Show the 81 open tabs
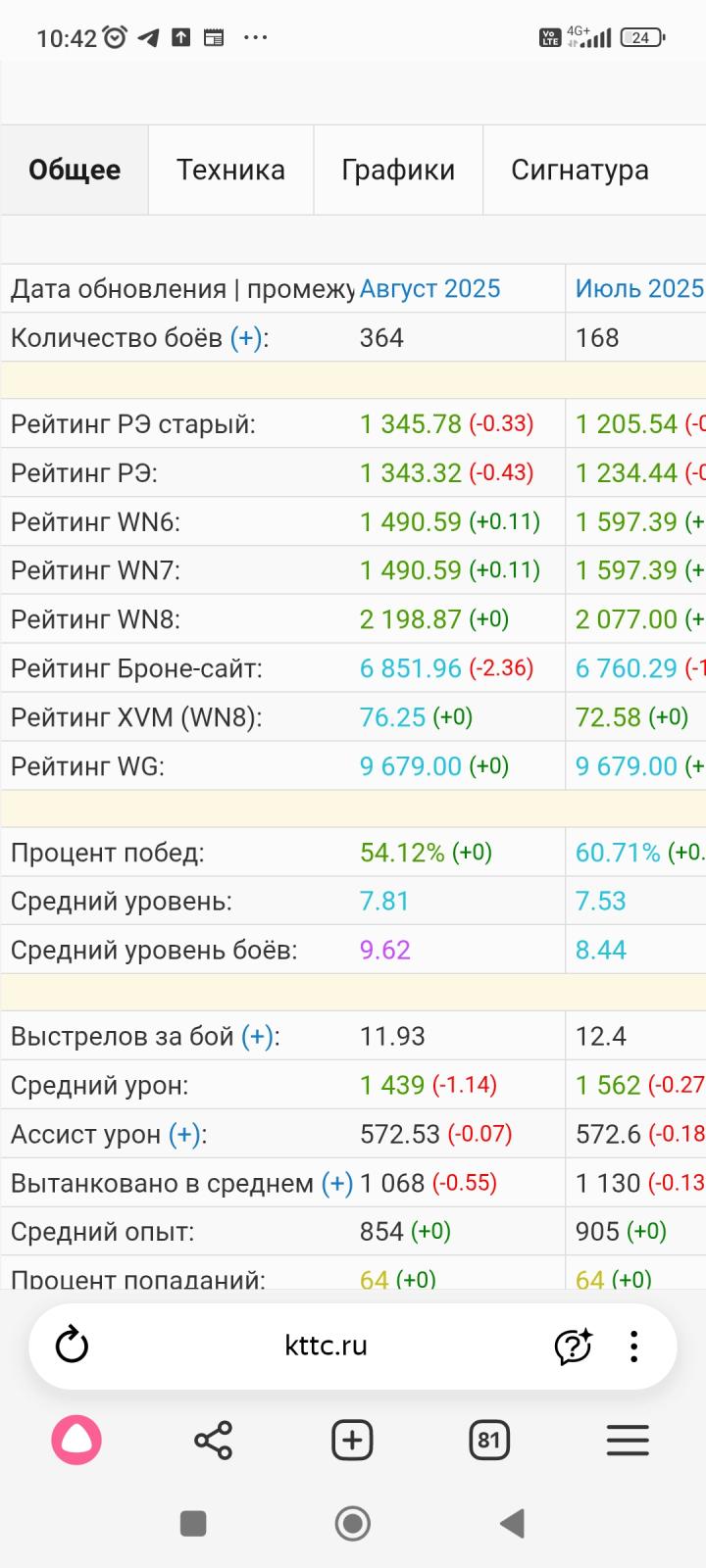This screenshot has height=1568, width=706. (489, 1441)
